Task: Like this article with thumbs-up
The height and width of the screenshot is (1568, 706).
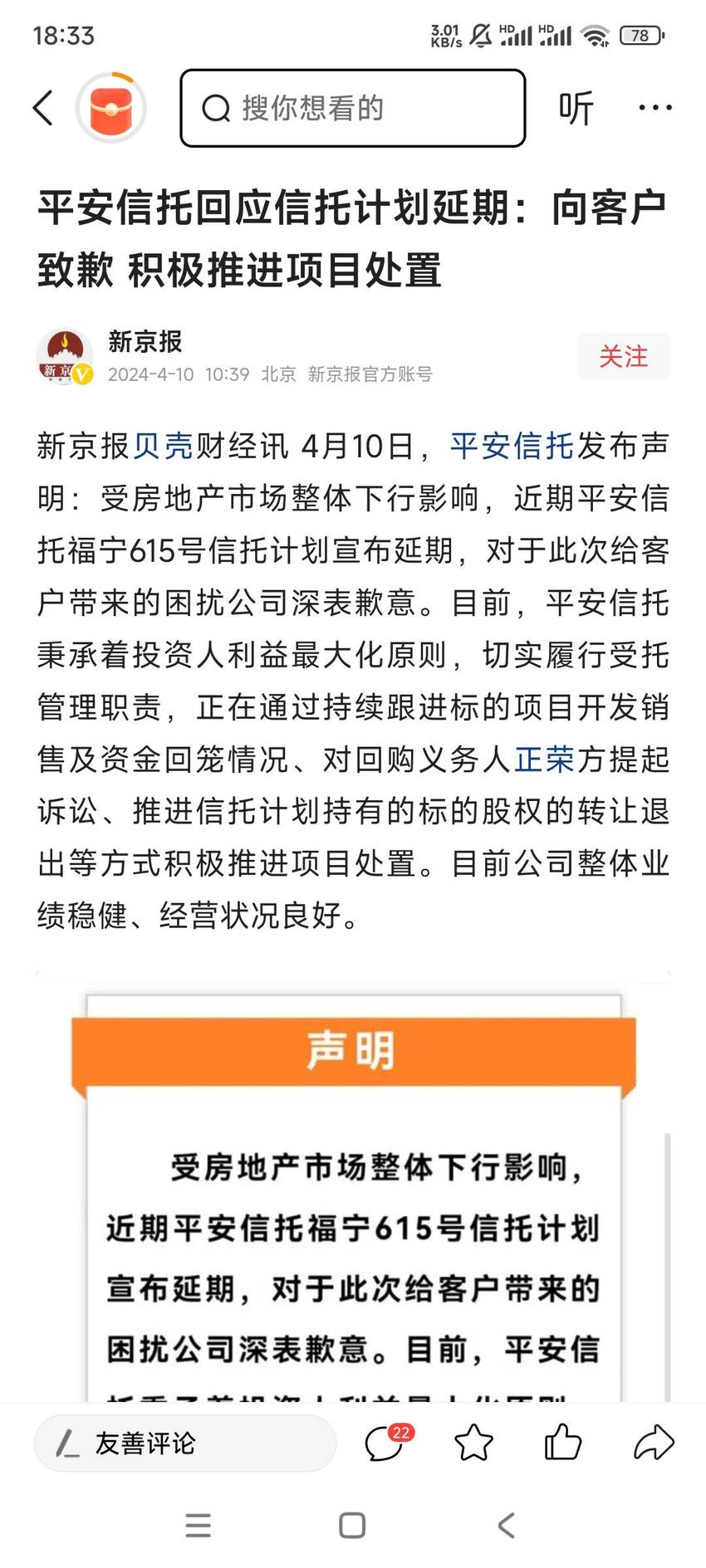Action: tap(562, 1442)
